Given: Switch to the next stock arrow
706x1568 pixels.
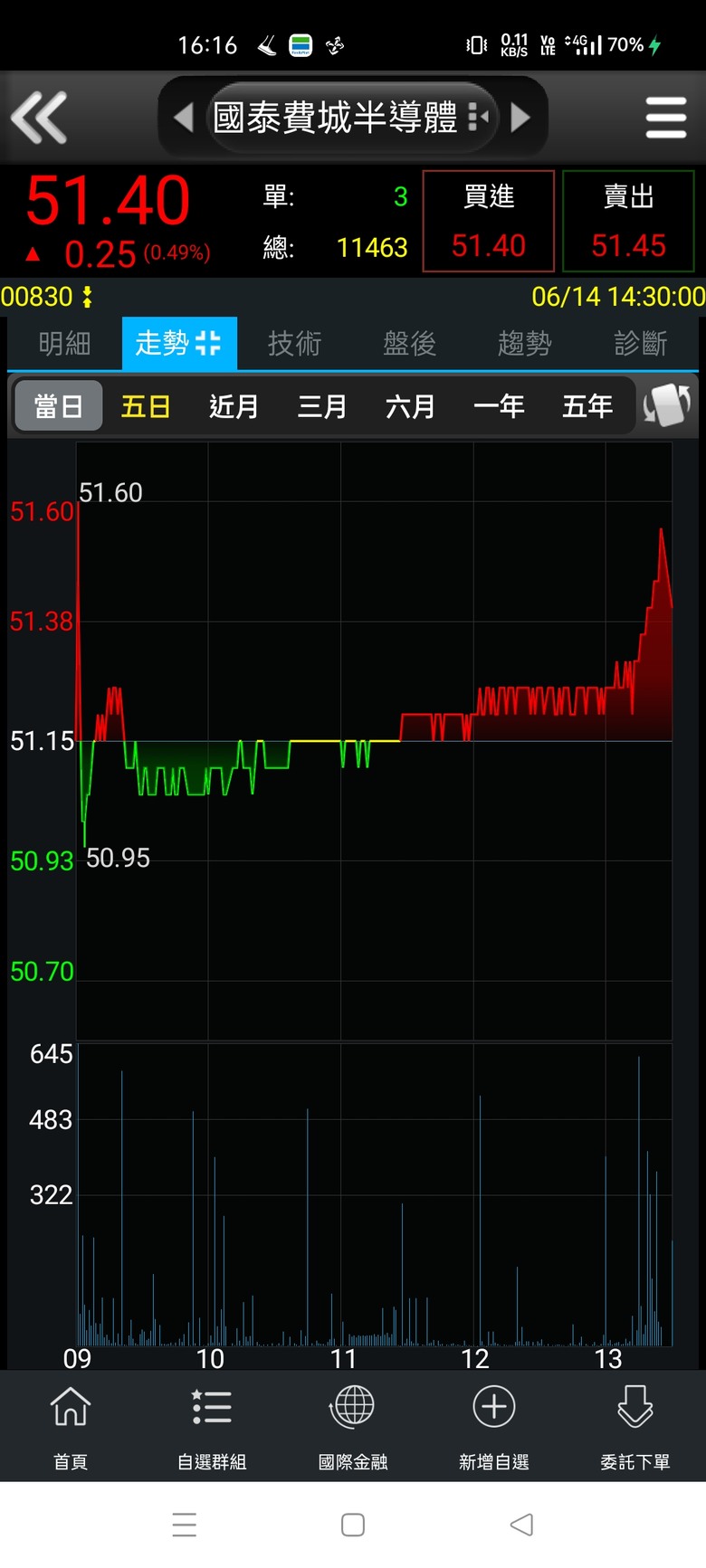Looking at the screenshot, I should coord(520,118).
